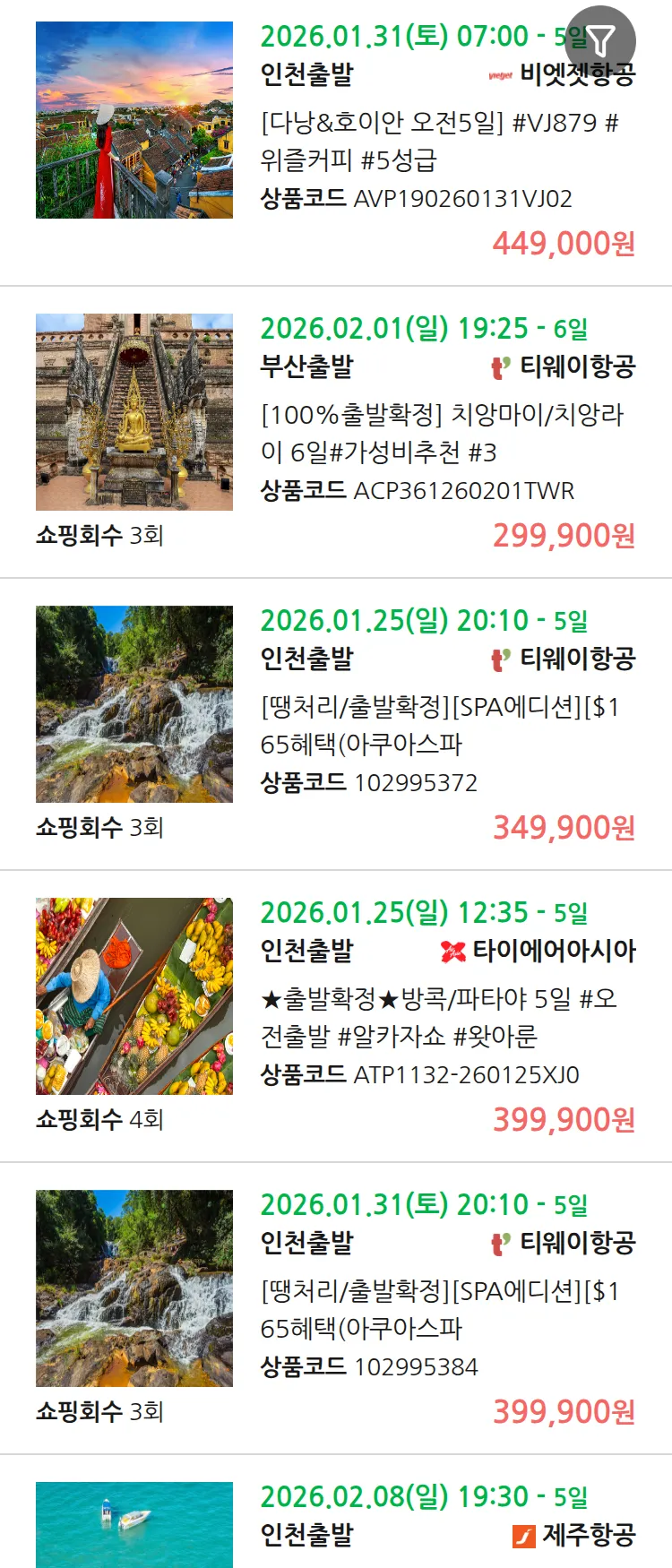Select the Bangkok/Pattaya 5-day Thai AirAsia package
This screenshot has width=672, height=1568.
[x=439, y=1017]
